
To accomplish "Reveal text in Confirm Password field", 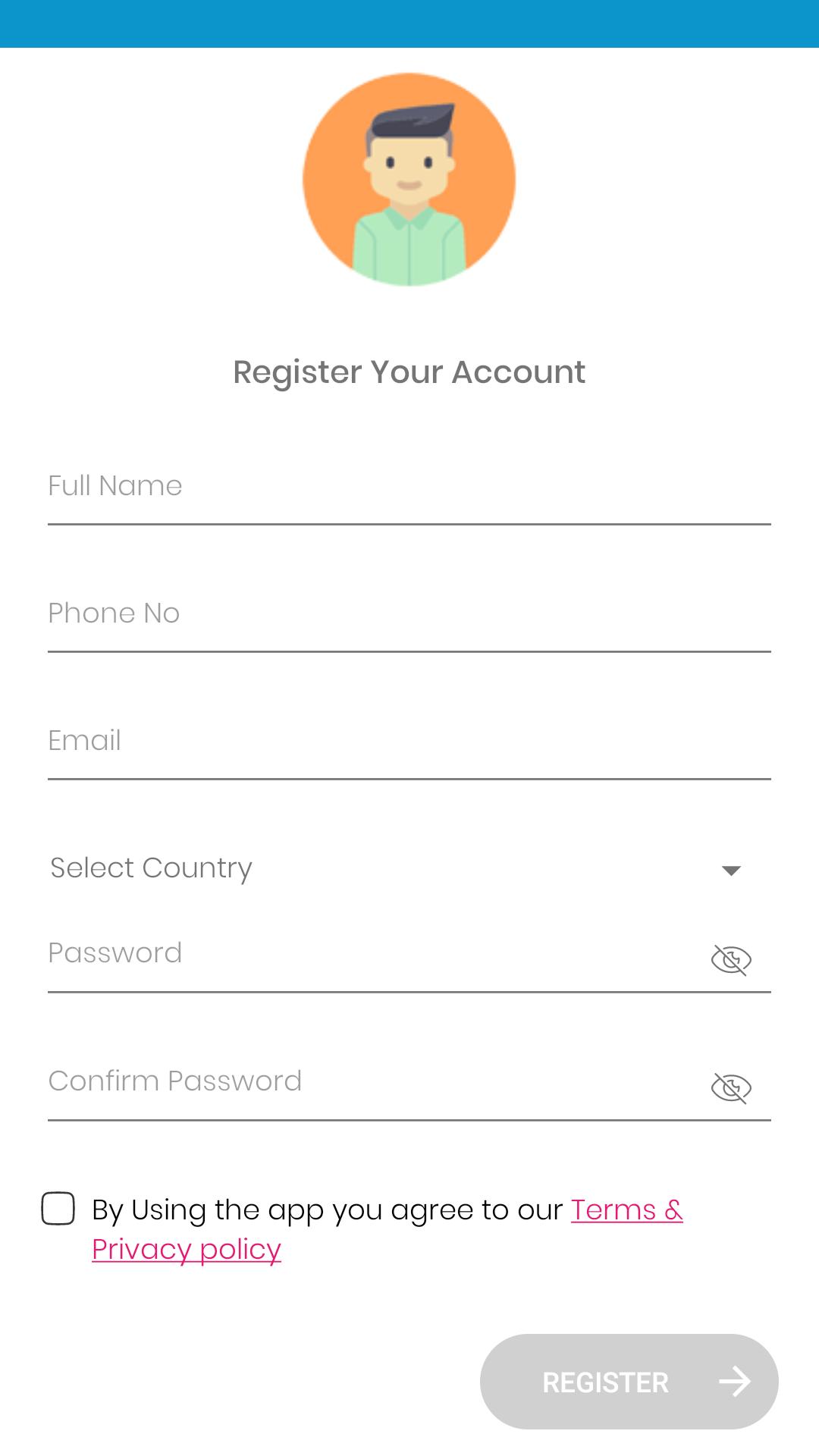I will point(731,1088).
